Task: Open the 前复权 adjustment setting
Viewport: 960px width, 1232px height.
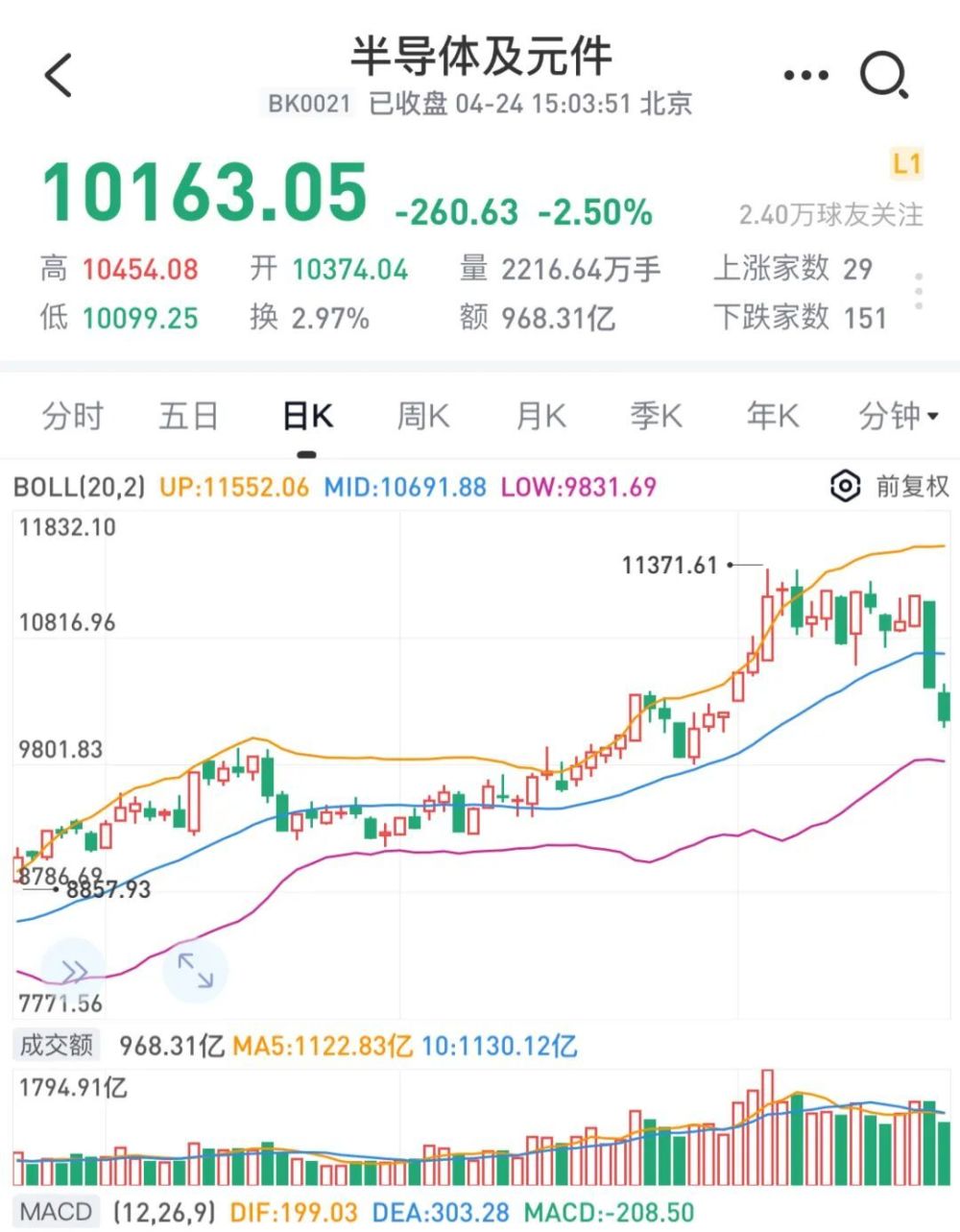Action: 891,487
